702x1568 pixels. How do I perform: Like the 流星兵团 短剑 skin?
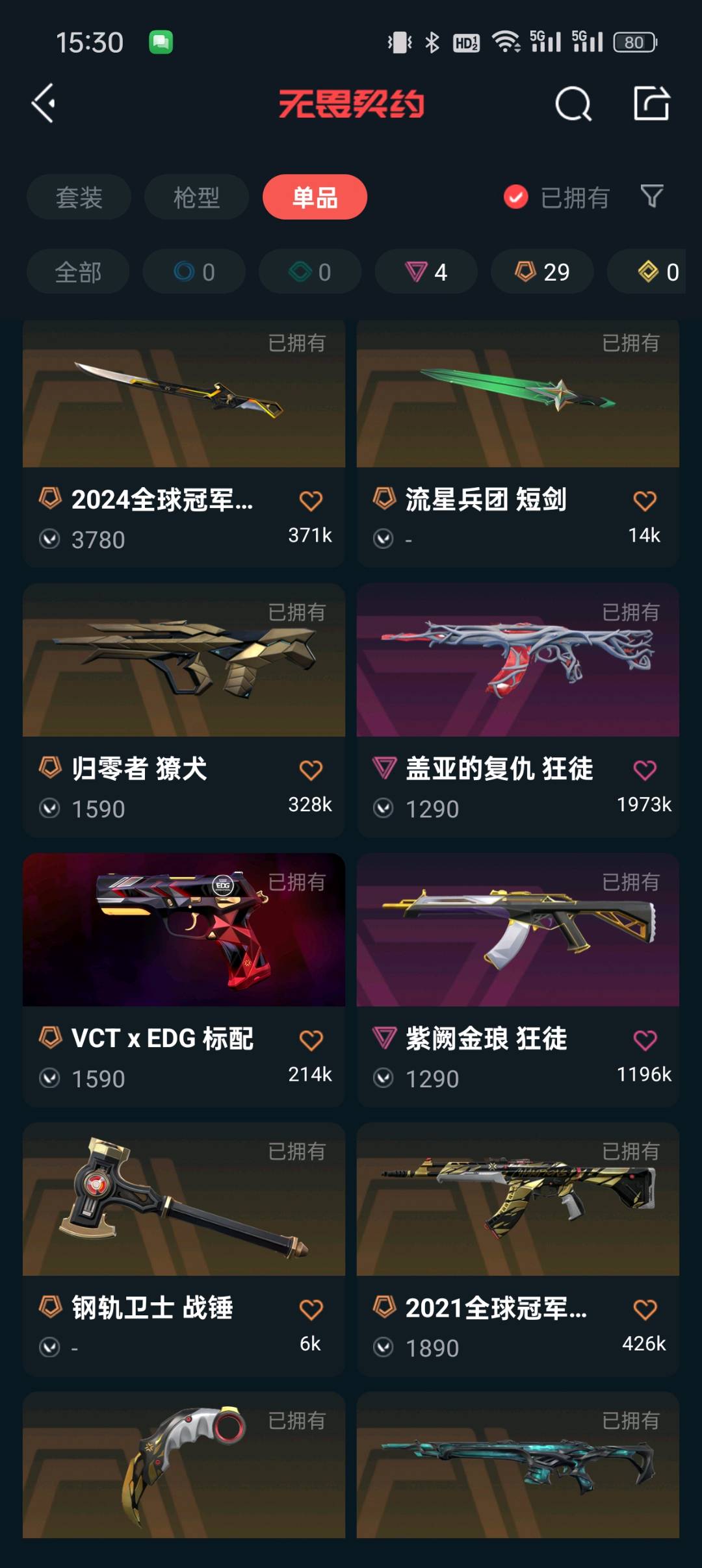point(644,501)
